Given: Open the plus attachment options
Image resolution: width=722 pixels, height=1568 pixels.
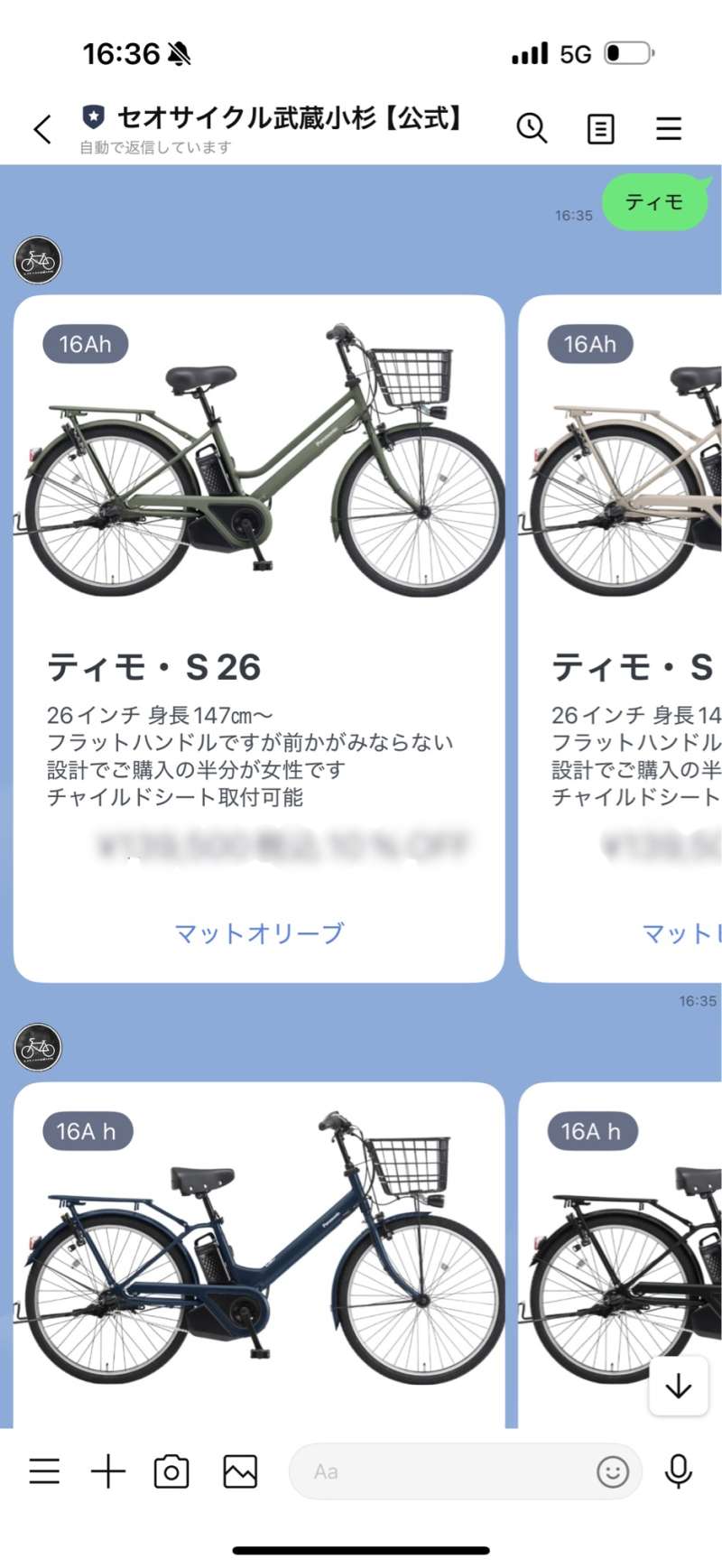Looking at the screenshot, I should (107, 1471).
